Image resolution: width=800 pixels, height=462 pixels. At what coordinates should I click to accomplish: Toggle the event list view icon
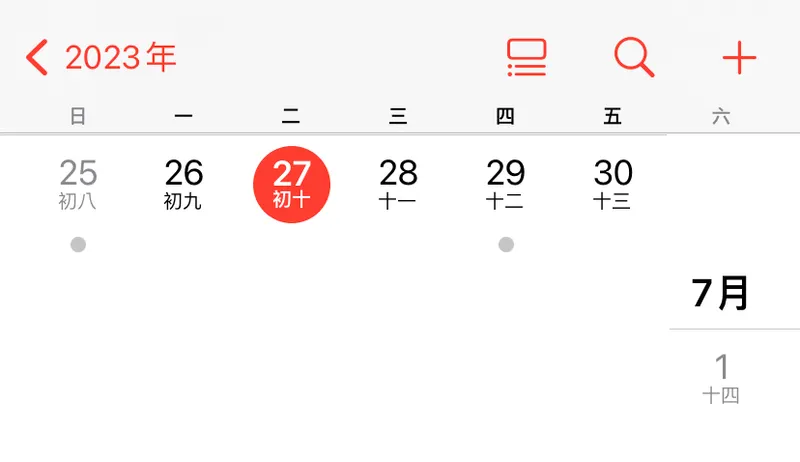click(527, 58)
